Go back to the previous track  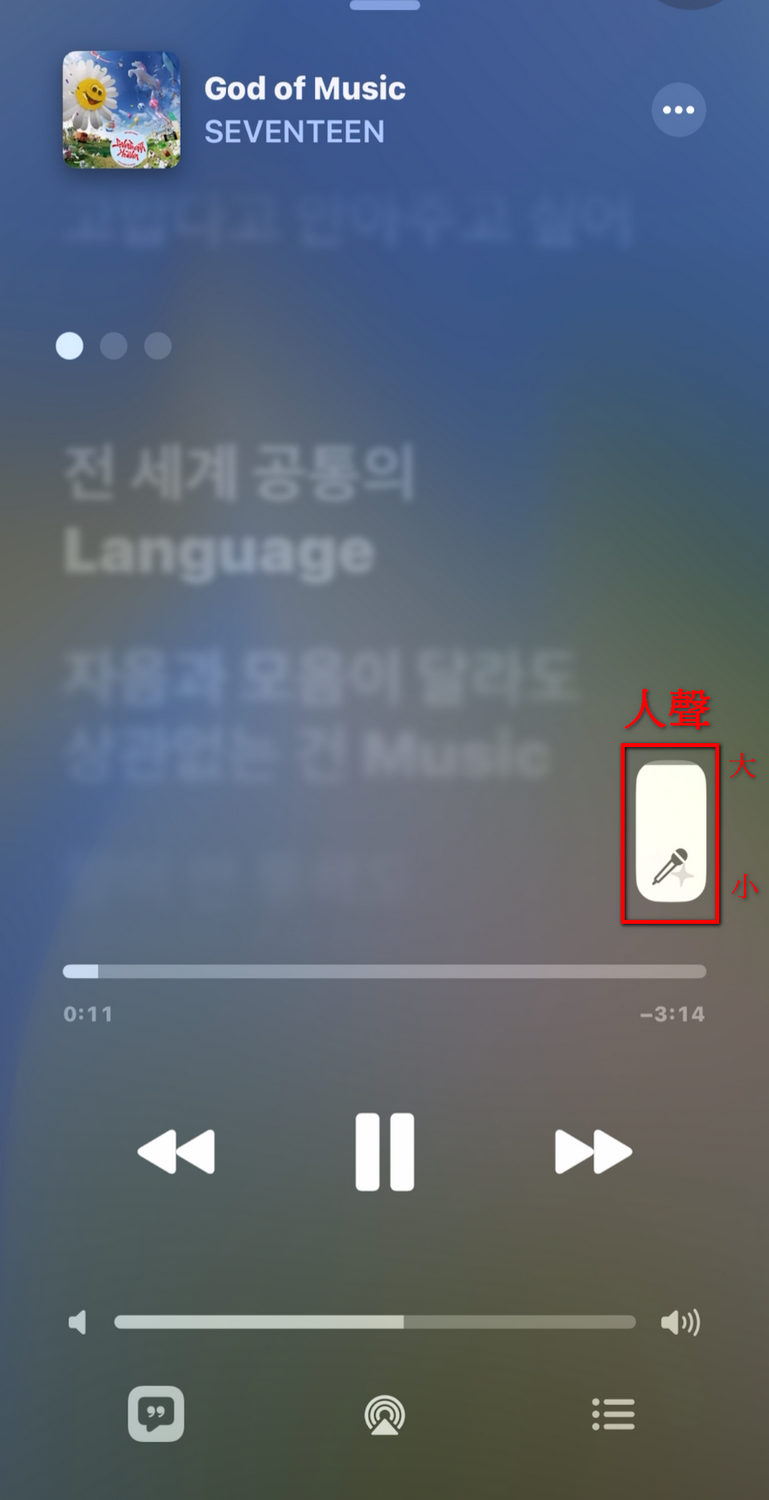click(176, 1152)
